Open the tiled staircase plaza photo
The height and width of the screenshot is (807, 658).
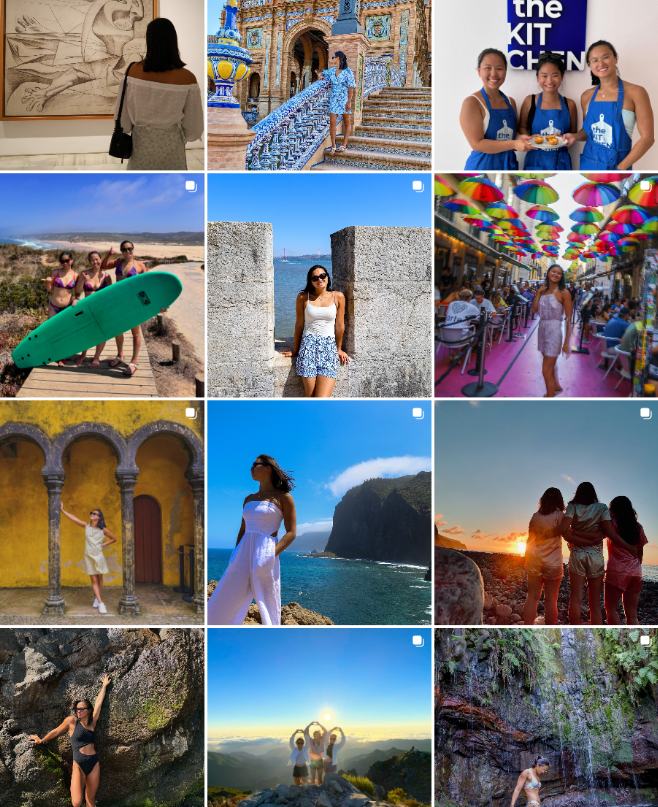point(319,85)
